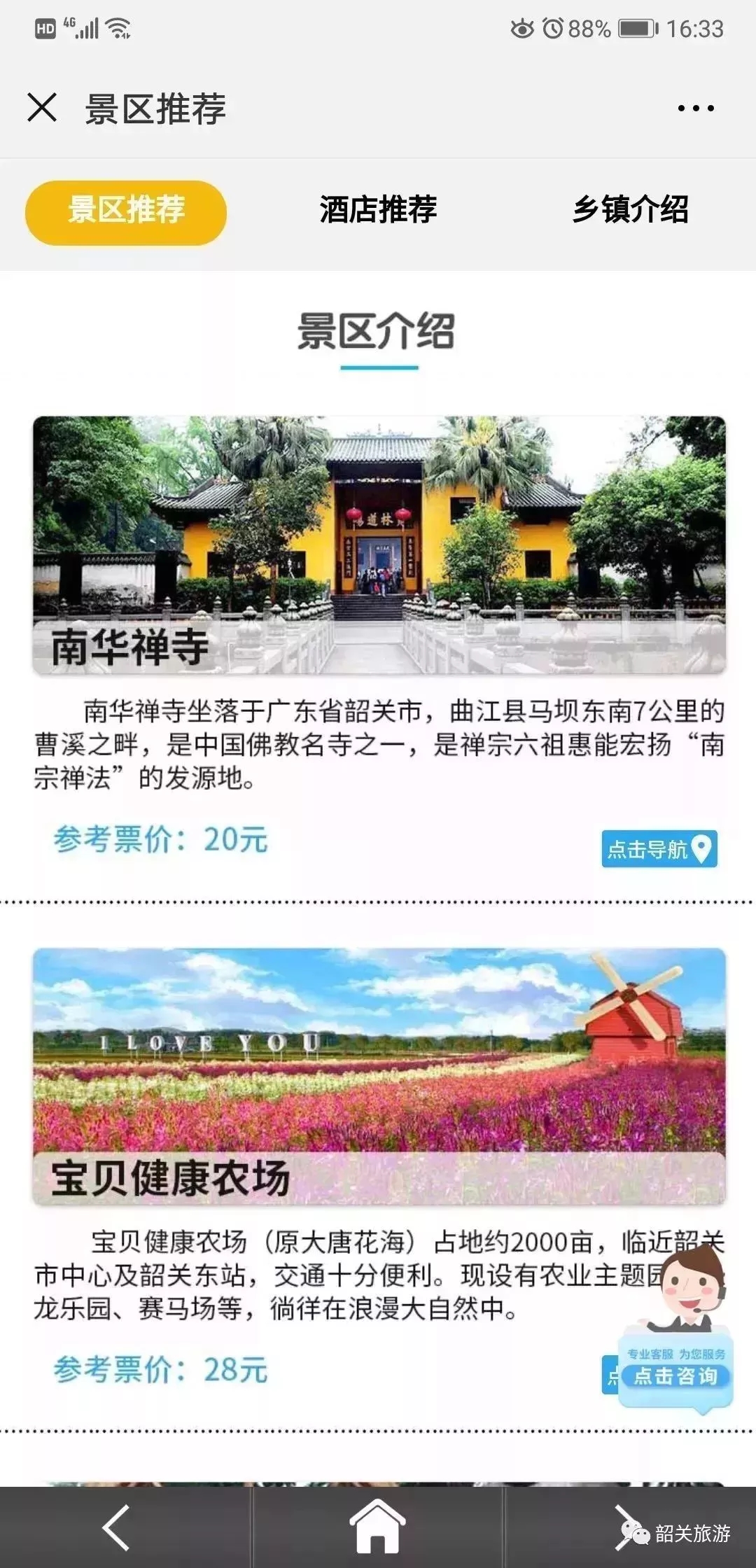The width and height of the screenshot is (756, 1568).
Task: Open the 宝贝健康农场 card
Action: 379,1076
